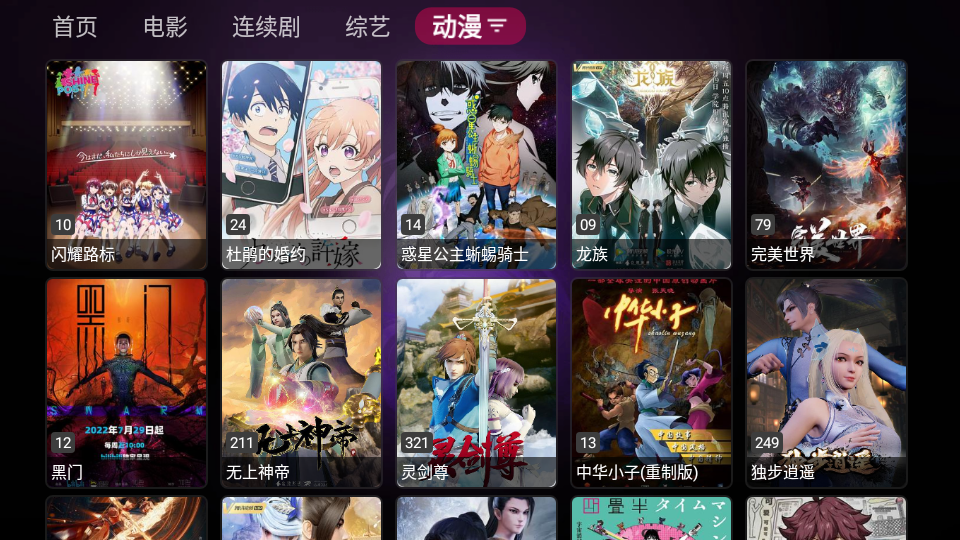View 完美世界 details
The width and height of the screenshot is (960, 540).
(x=826, y=165)
